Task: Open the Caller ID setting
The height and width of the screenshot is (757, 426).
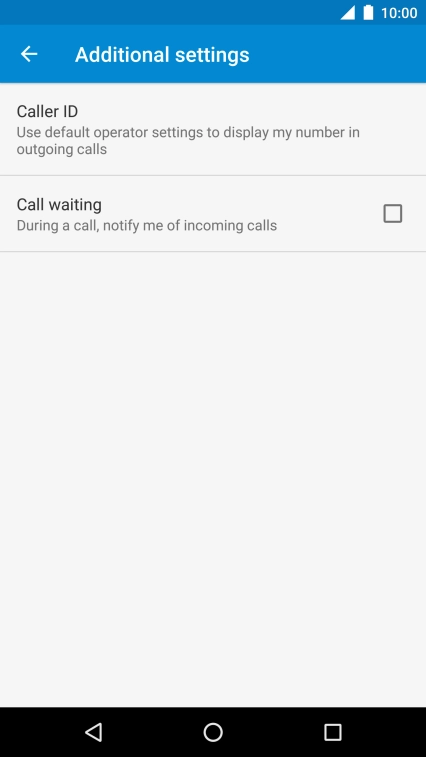Action: pyautogui.click(x=213, y=129)
